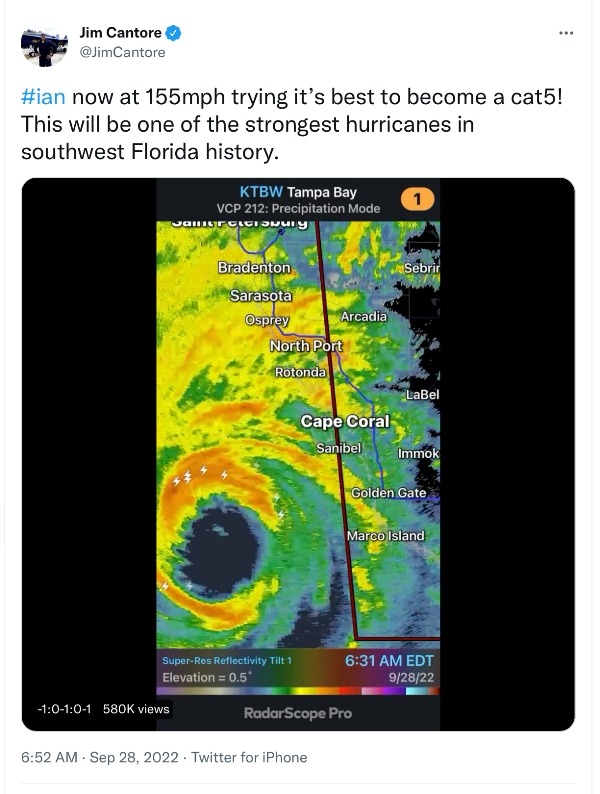Viewport: 600px width, 794px height.
Task: Open the tweet's more options menu
Action: [566, 33]
